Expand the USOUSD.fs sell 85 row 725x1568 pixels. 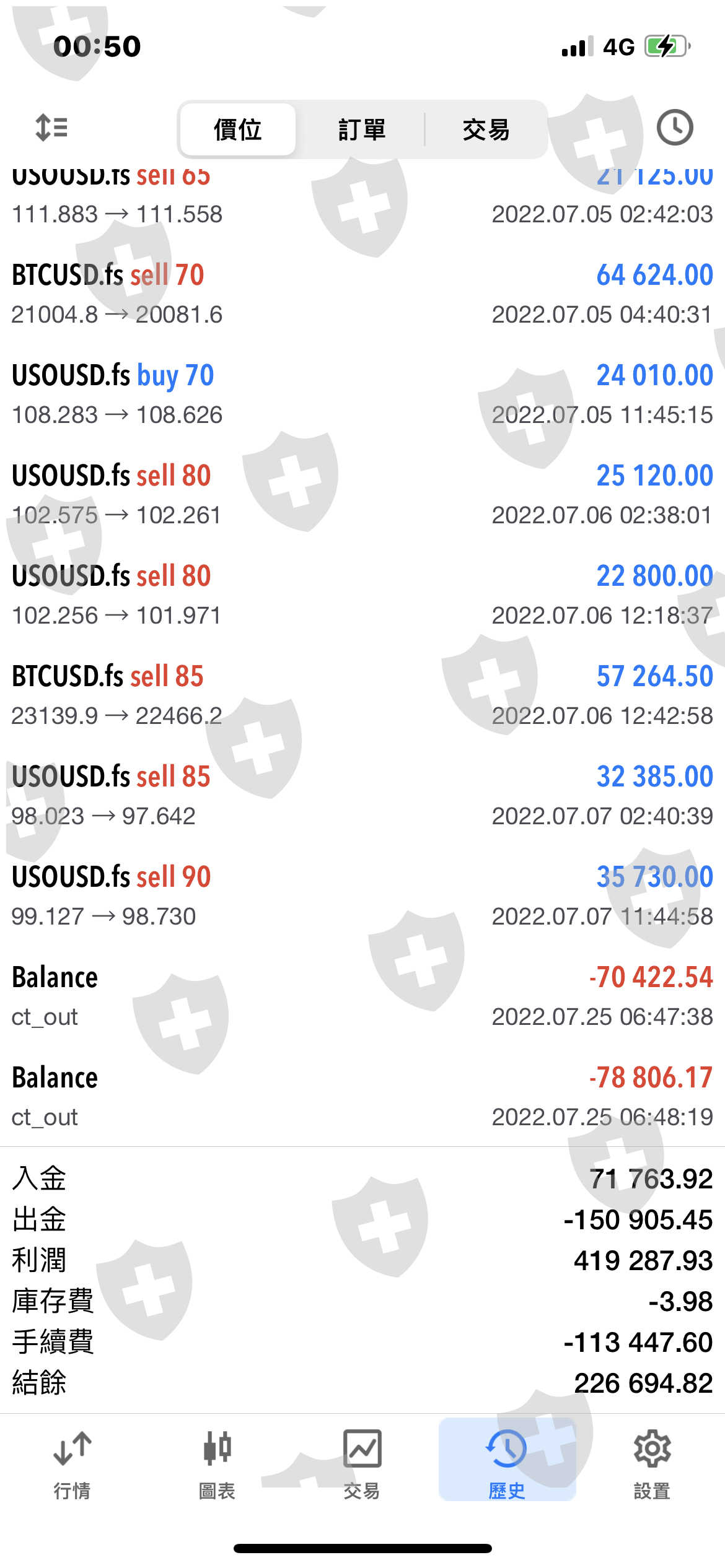point(362,796)
